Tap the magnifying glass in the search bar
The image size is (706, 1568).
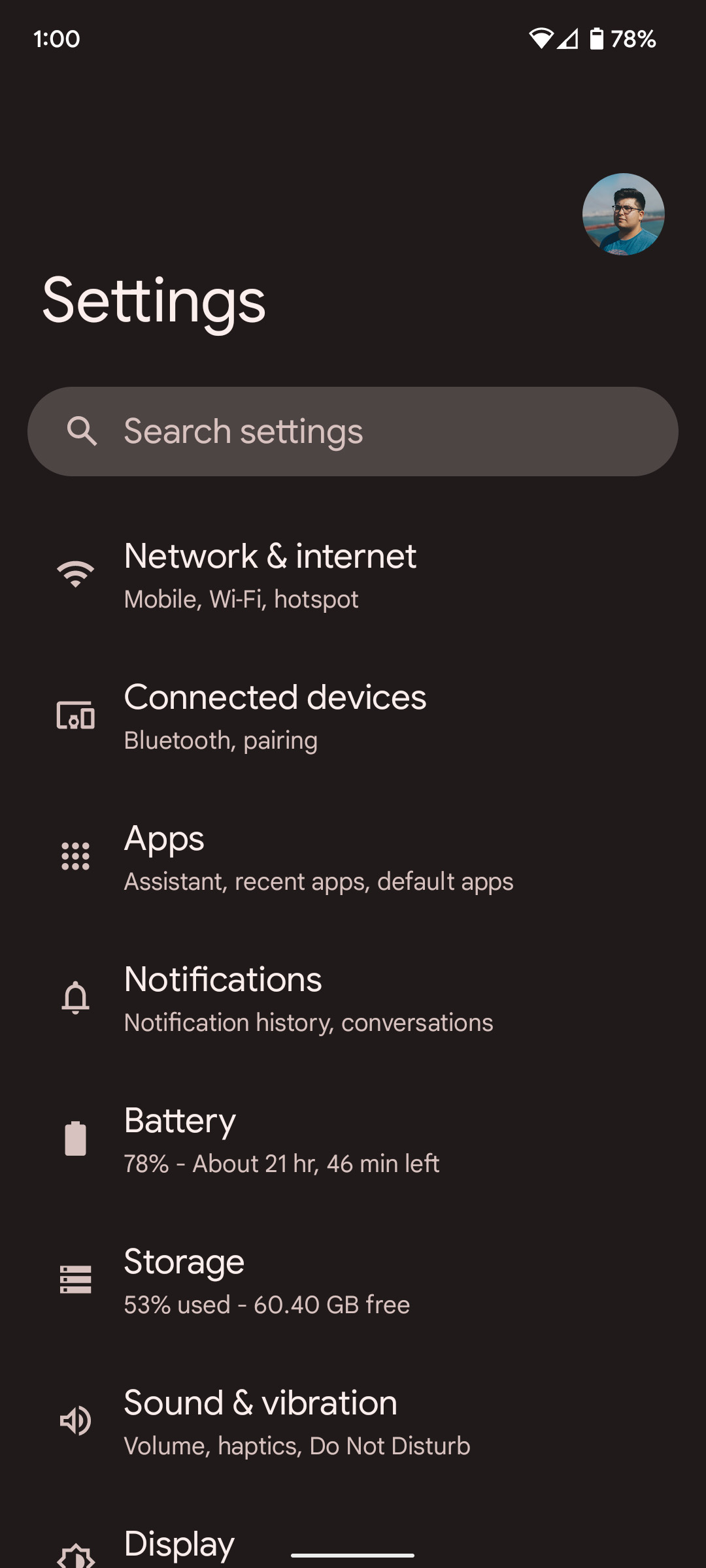click(84, 431)
